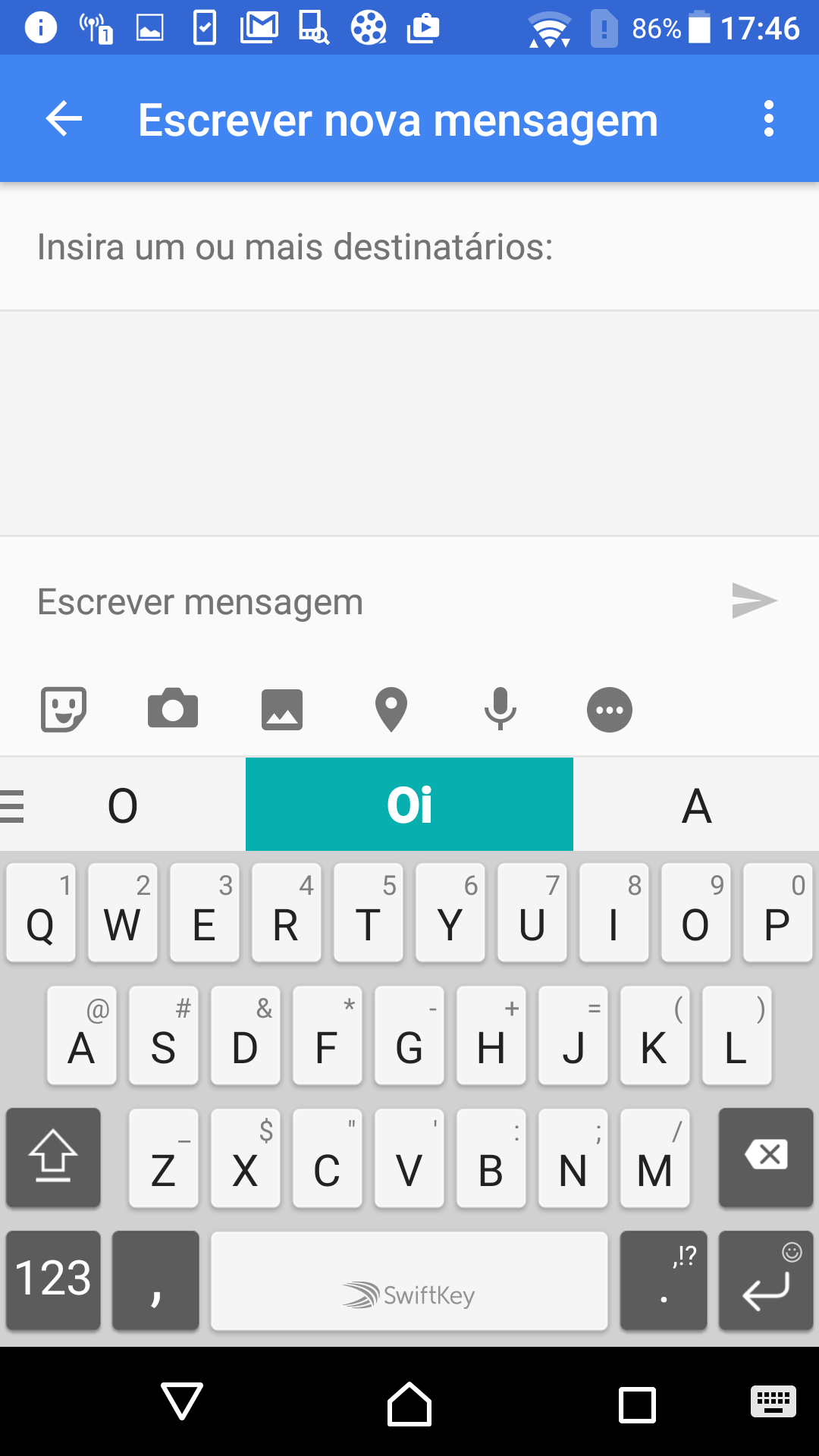Choose the "O" suggestion in the prediction bar

[123, 805]
